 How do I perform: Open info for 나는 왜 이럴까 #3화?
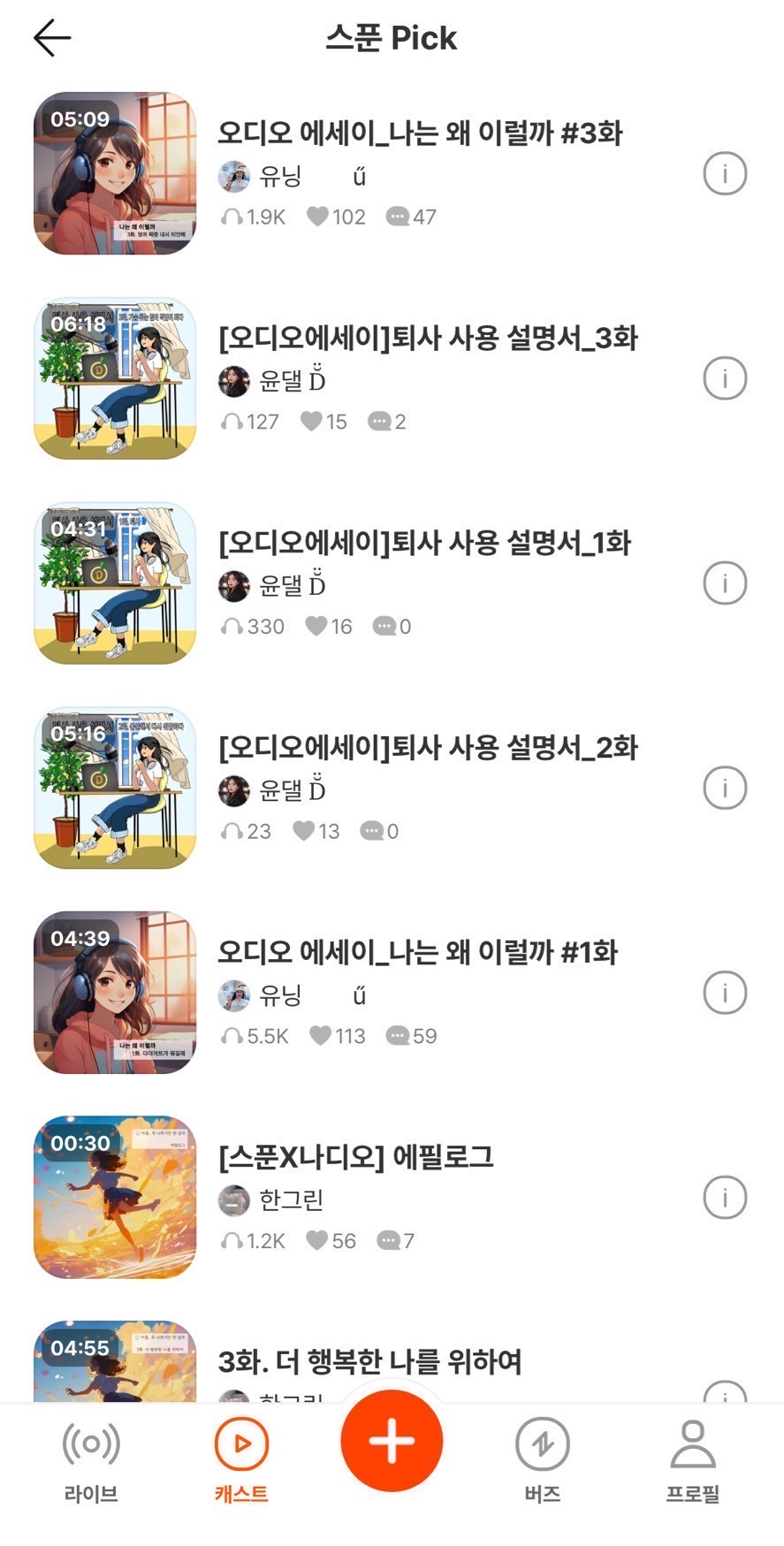coord(725,174)
